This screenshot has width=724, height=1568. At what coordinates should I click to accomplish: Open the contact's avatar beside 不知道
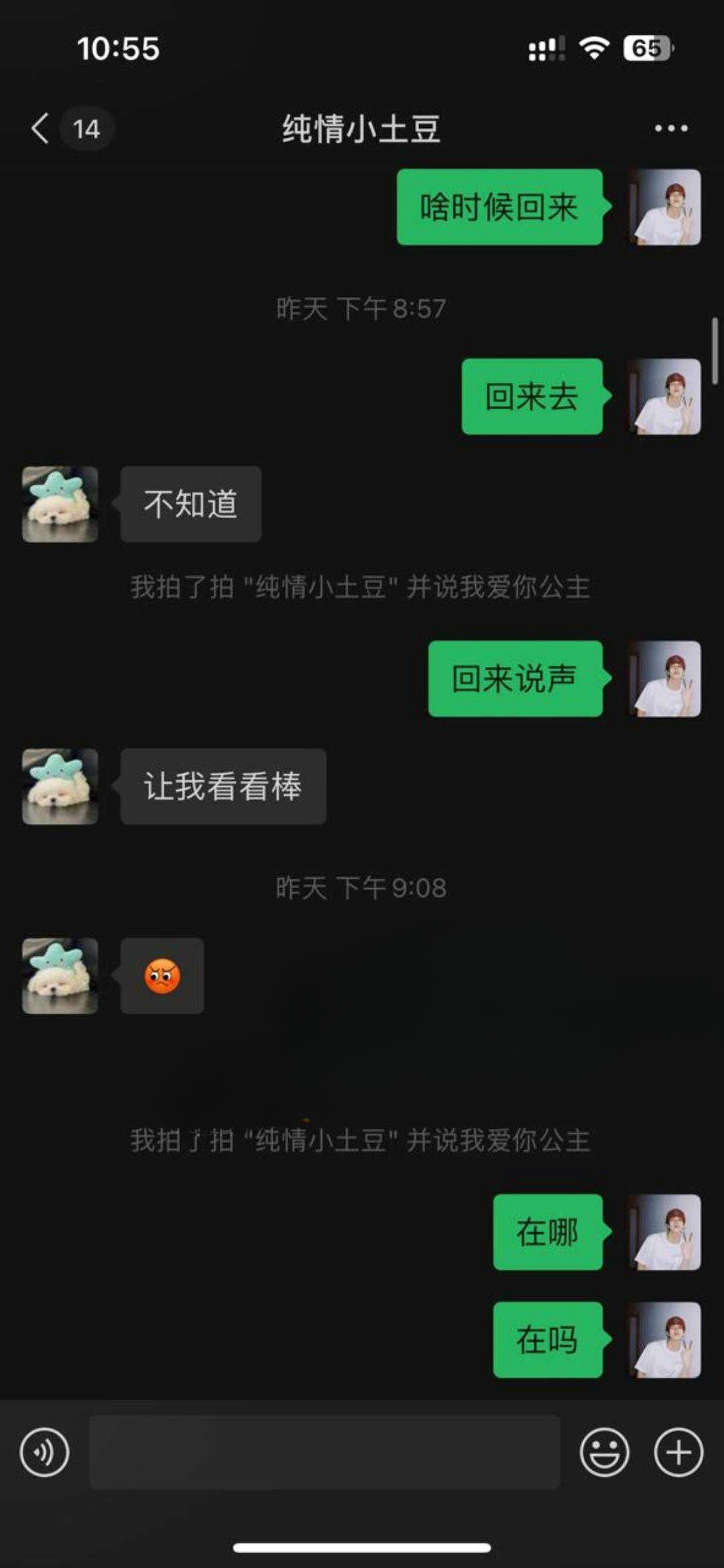[60, 504]
